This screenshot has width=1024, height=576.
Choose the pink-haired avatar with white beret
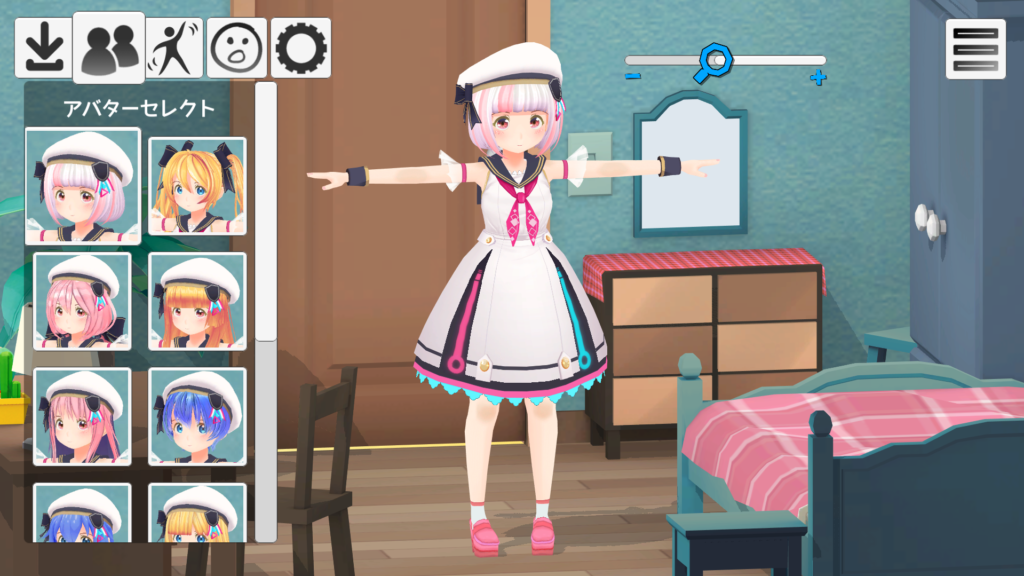(x=82, y=300)
